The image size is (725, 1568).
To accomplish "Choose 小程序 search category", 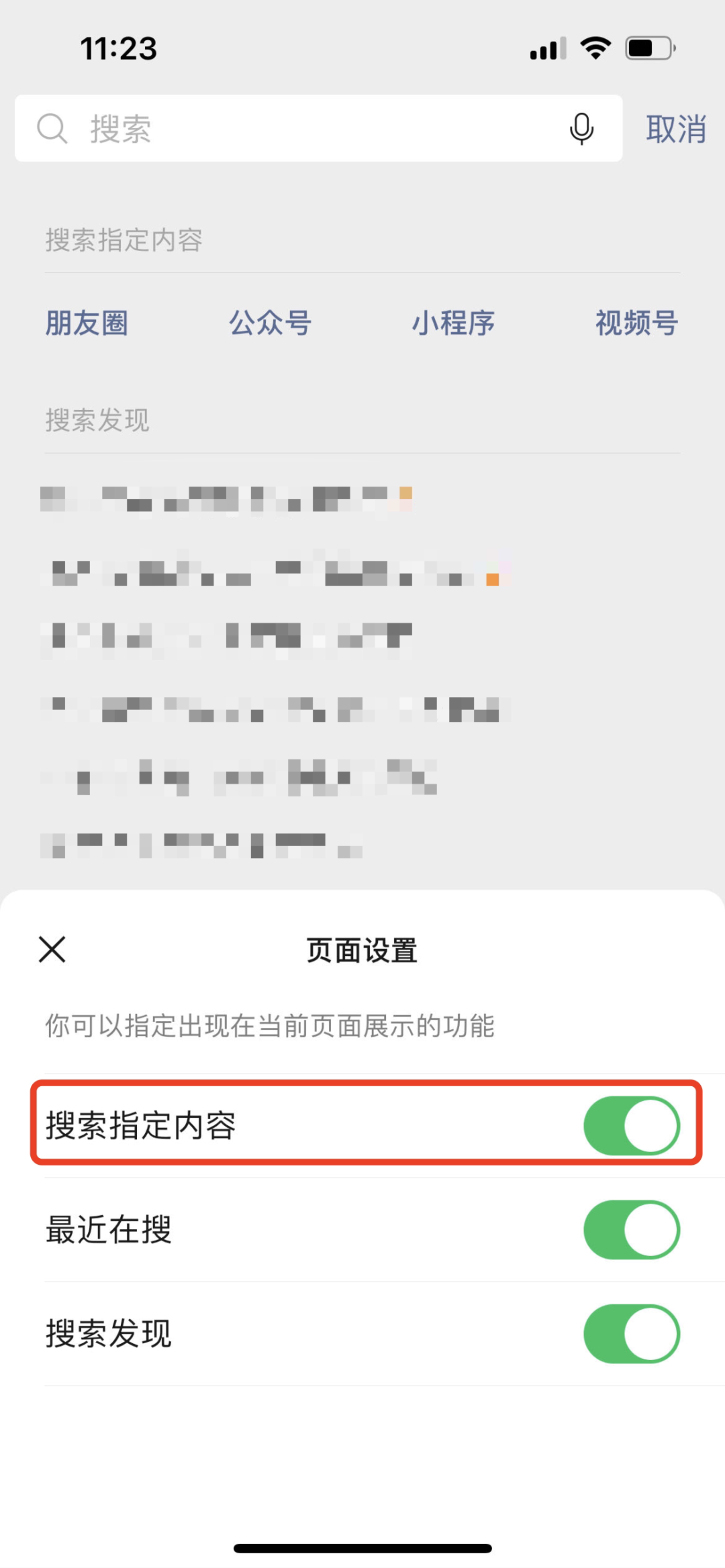I will point(453,323).
